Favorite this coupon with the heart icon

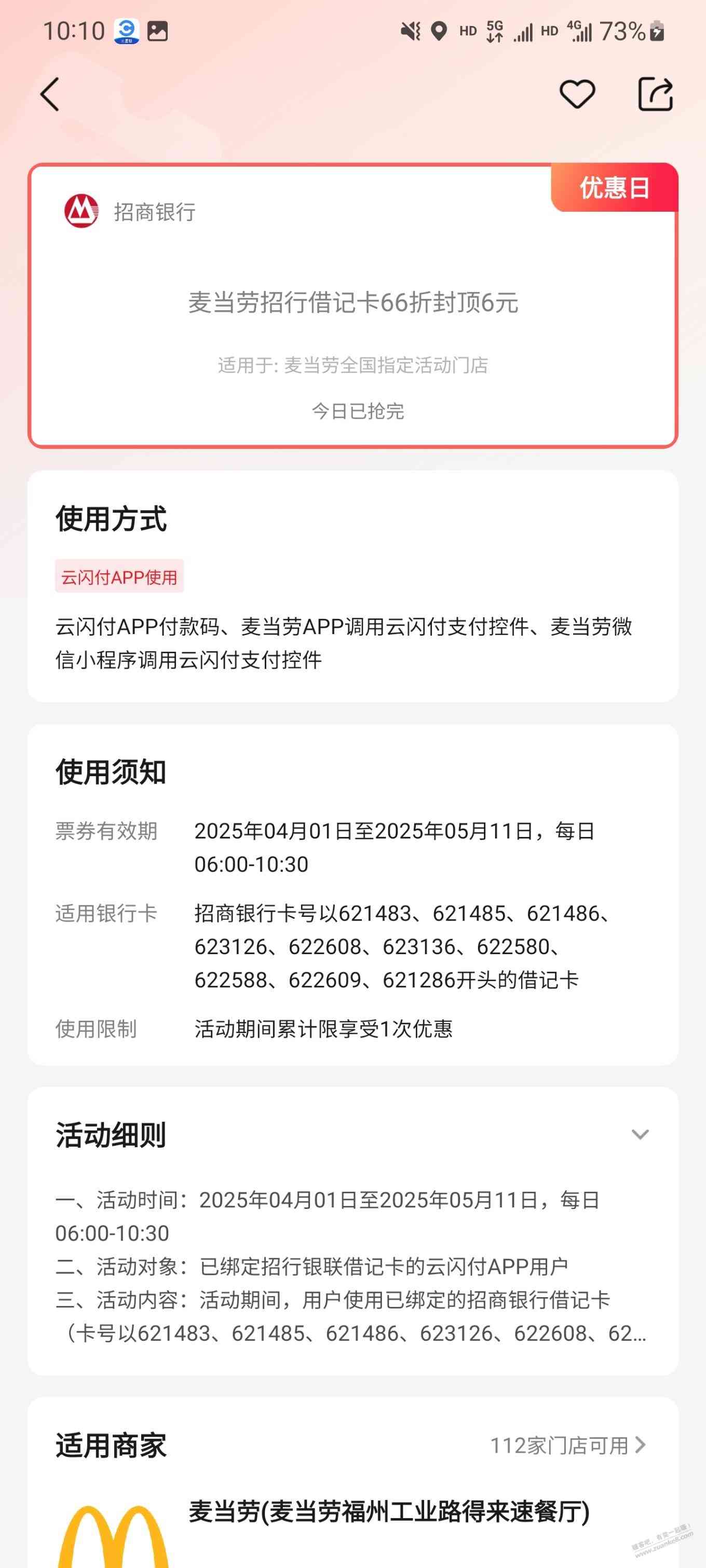[x=576, y=95]
